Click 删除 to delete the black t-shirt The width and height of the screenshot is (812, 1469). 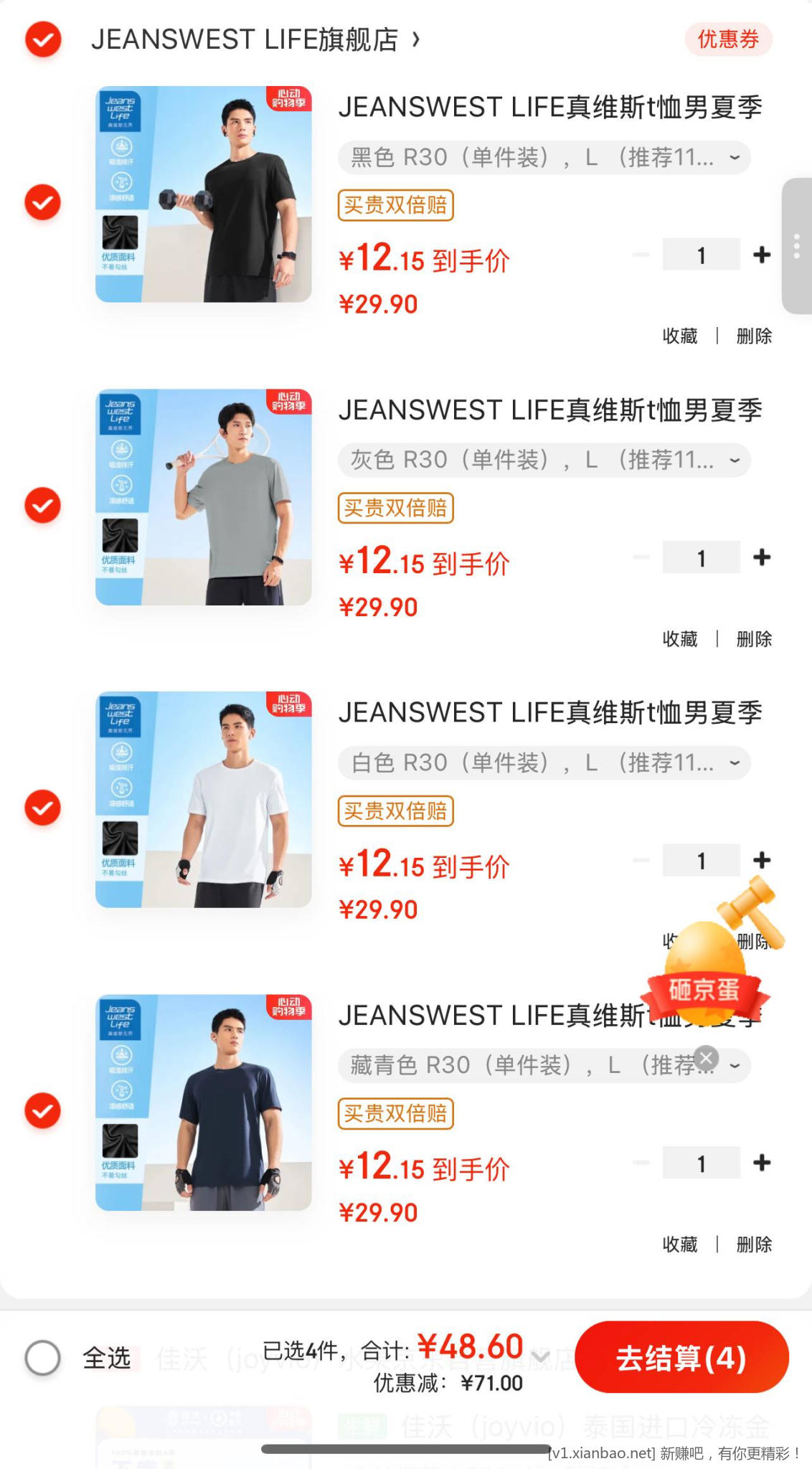point(753,336)
